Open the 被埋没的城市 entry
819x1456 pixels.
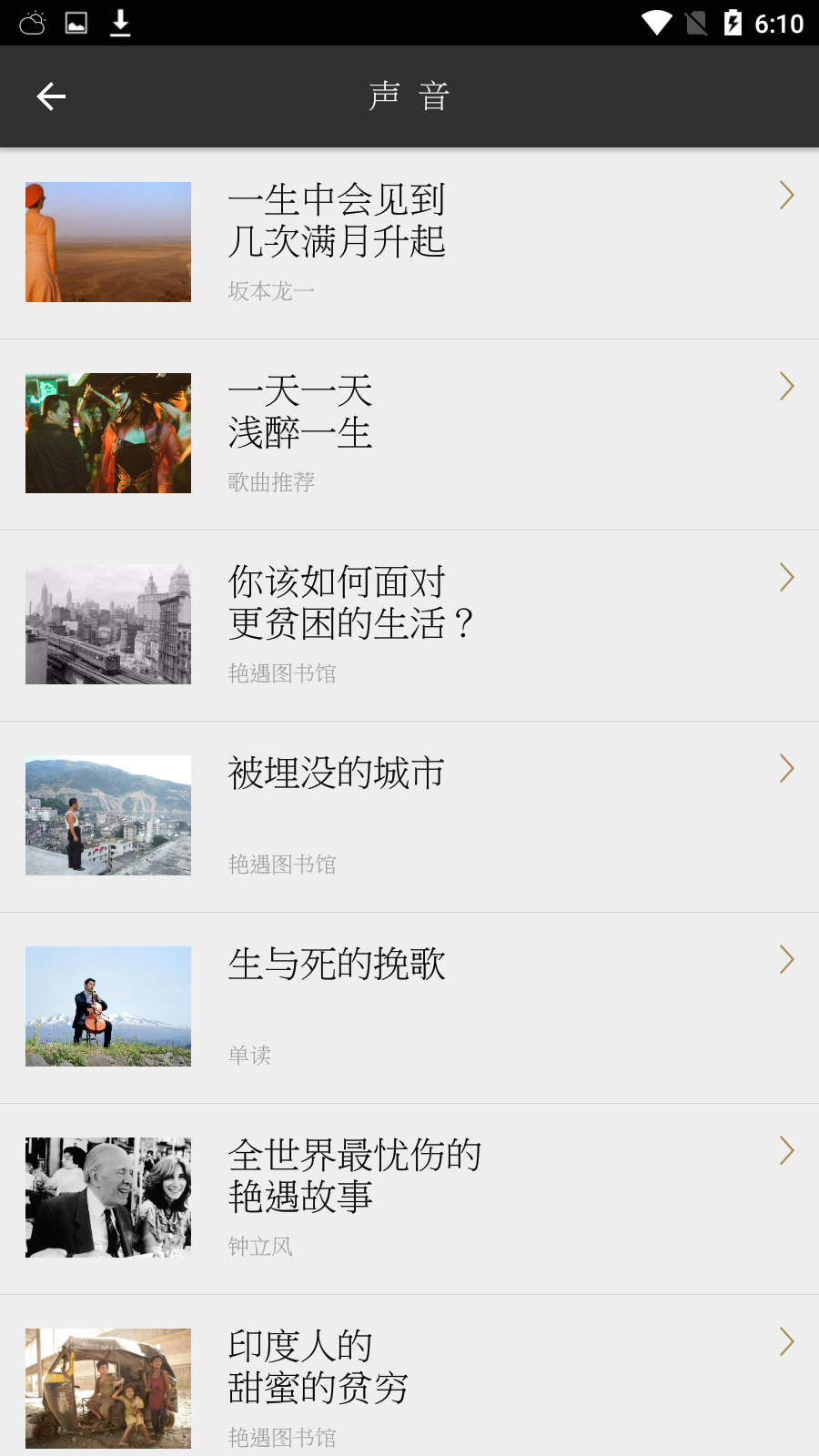coord(409,816)
